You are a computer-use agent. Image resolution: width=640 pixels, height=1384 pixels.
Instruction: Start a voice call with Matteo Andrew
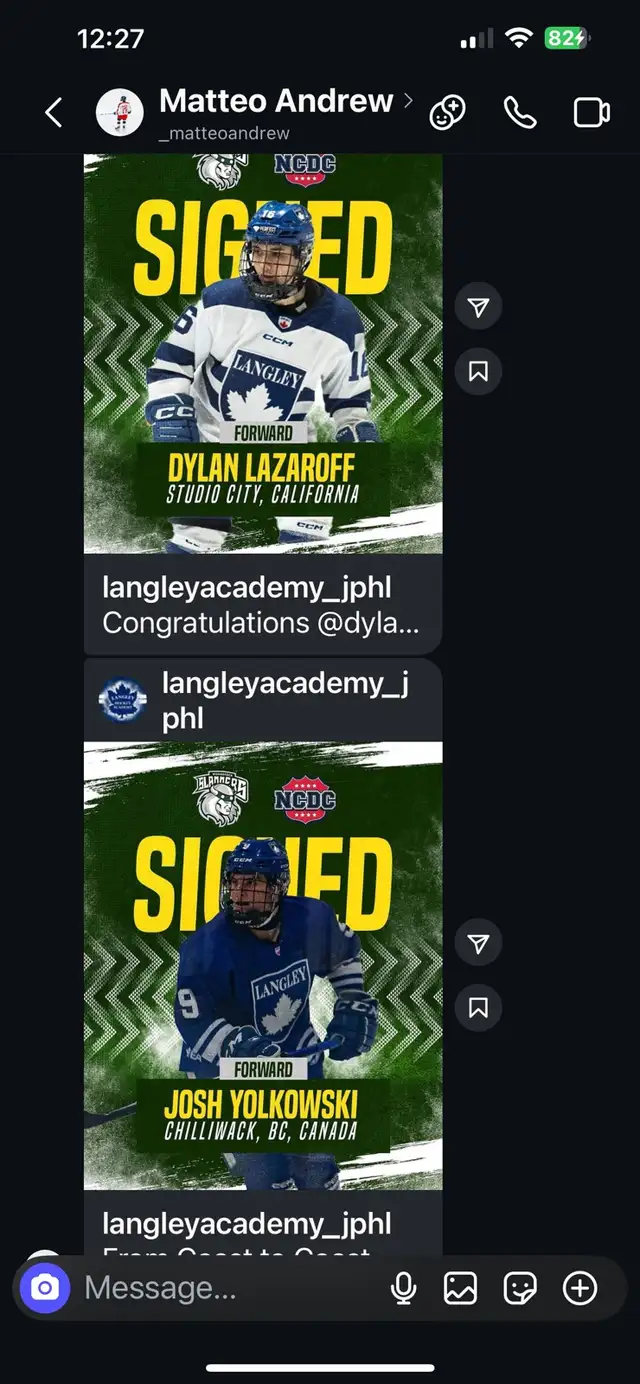coord(520,113)
